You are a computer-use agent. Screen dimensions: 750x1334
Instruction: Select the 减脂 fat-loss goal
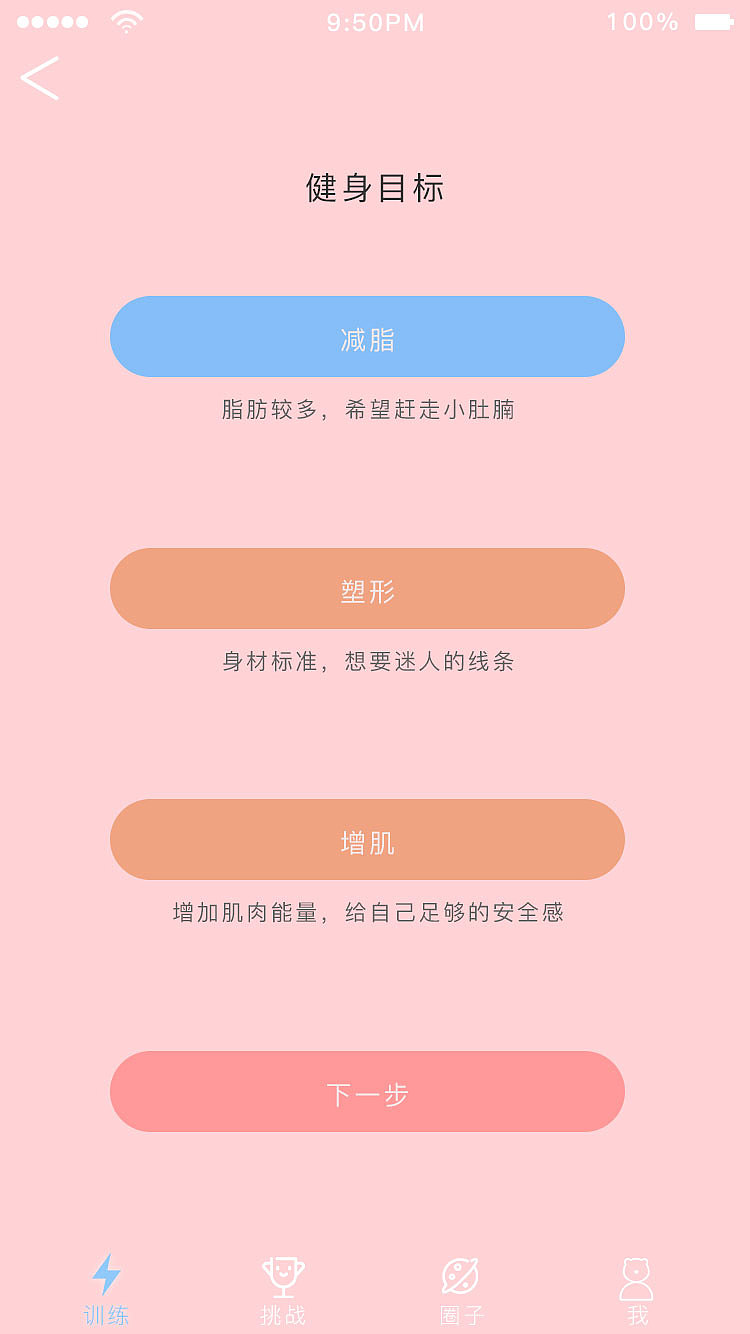coord(367,337)
